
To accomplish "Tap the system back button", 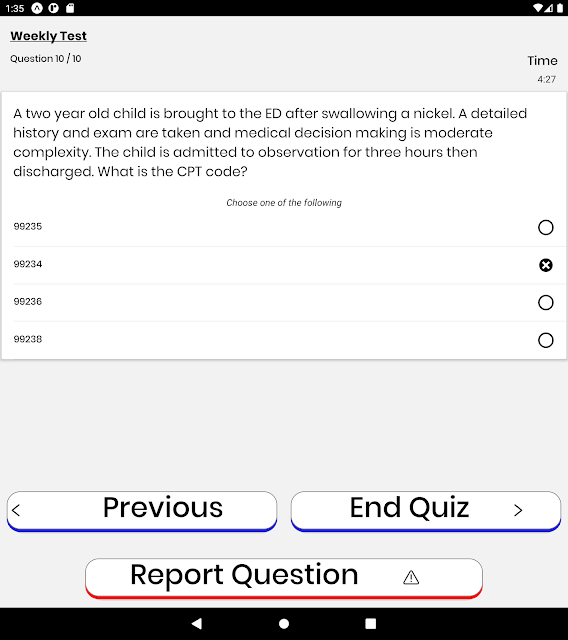I will 197,623.
